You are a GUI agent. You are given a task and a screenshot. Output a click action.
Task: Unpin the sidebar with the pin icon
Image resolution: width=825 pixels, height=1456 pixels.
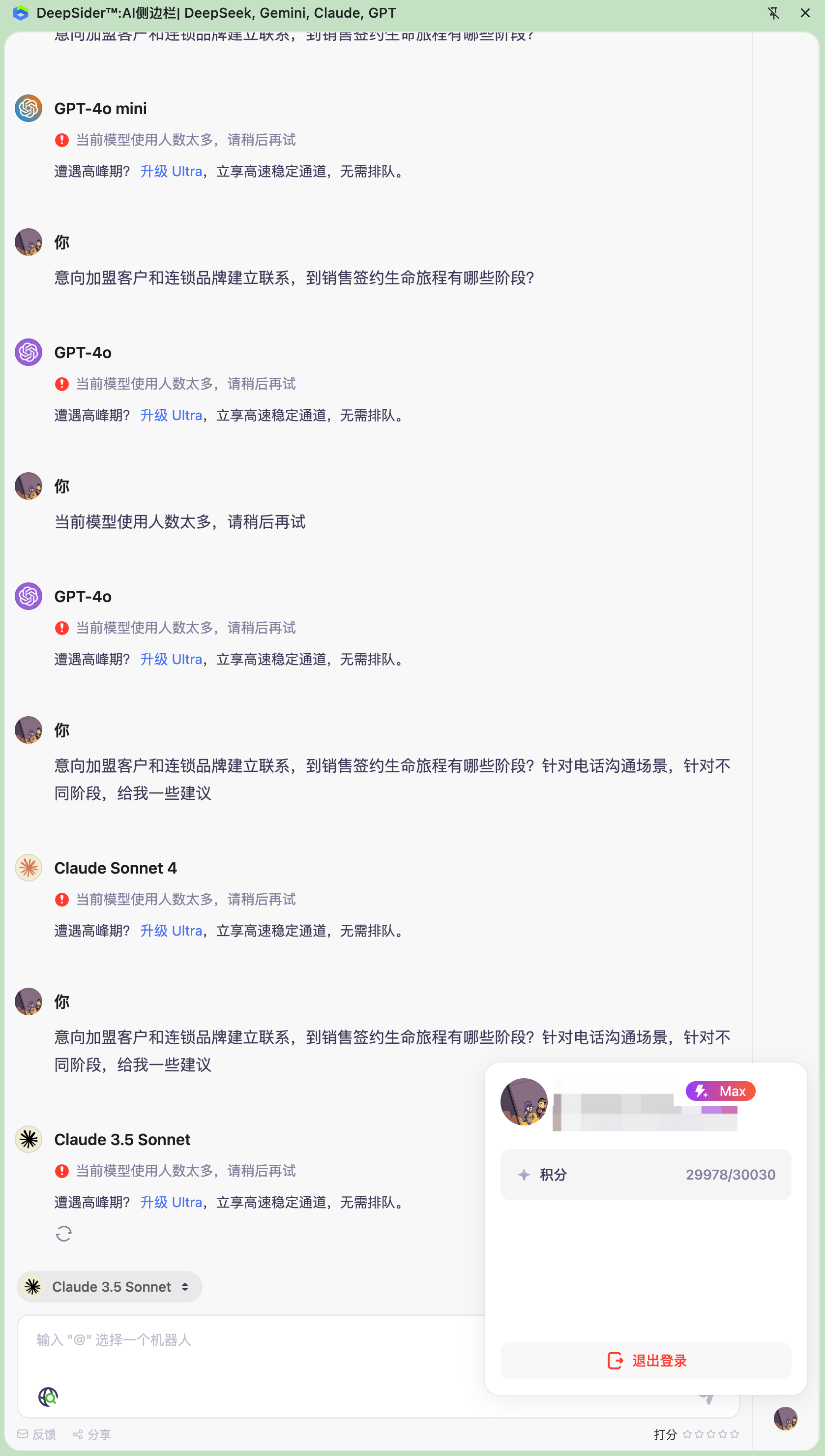[773, 13]
